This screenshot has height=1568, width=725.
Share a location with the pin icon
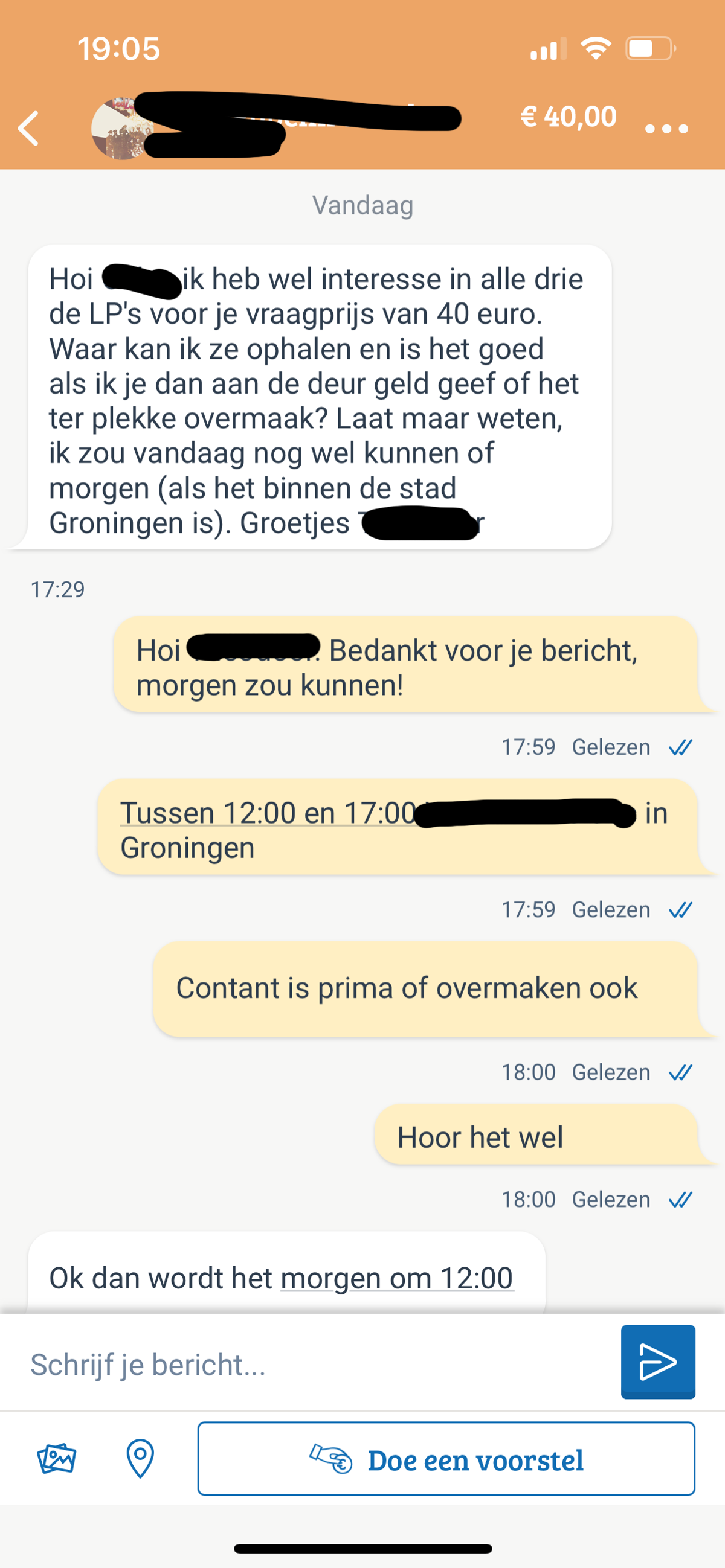140,1459
